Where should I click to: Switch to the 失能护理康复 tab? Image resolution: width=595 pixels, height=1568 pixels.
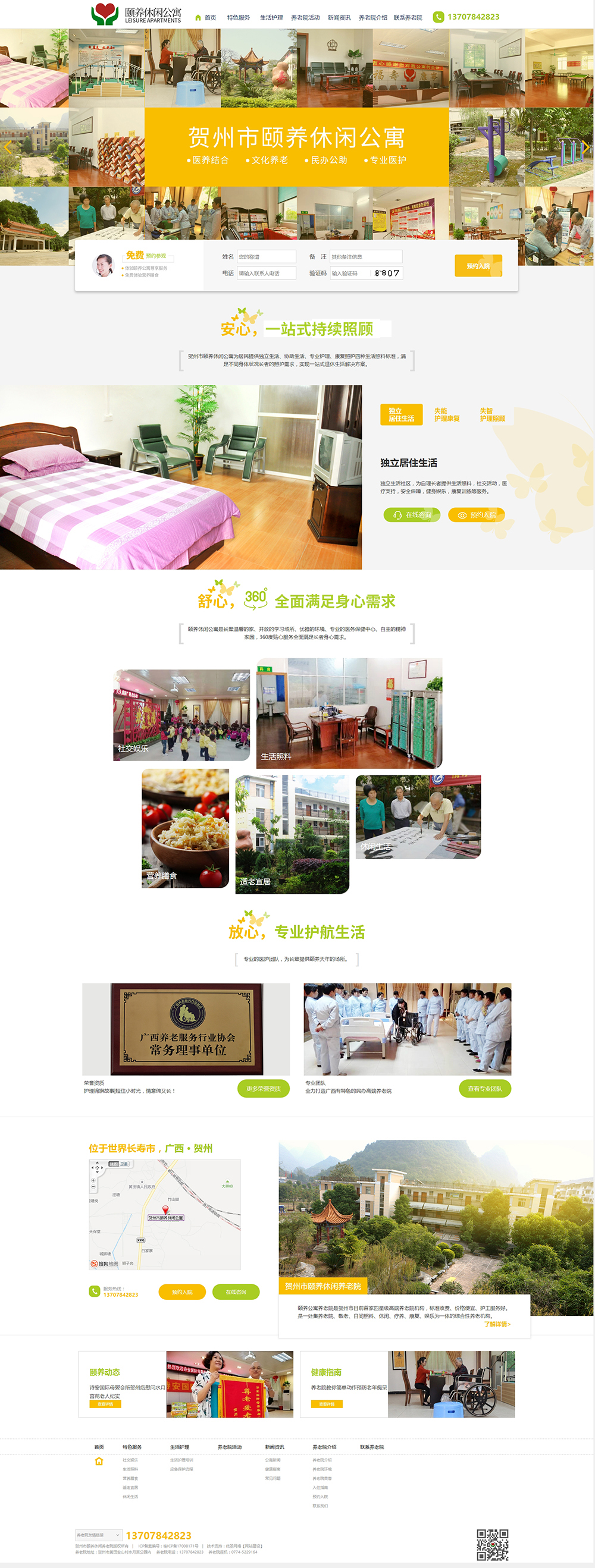(x=446, y=414)
